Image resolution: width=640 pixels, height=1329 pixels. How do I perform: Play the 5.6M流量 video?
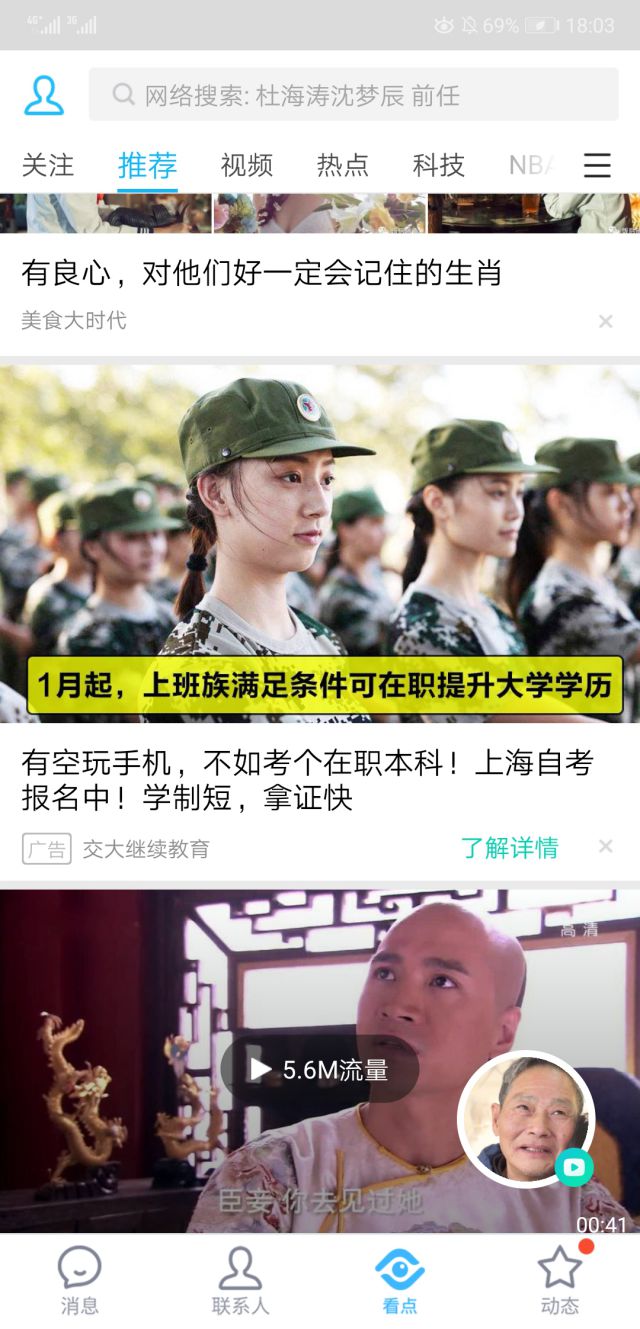click(319, 1070)
